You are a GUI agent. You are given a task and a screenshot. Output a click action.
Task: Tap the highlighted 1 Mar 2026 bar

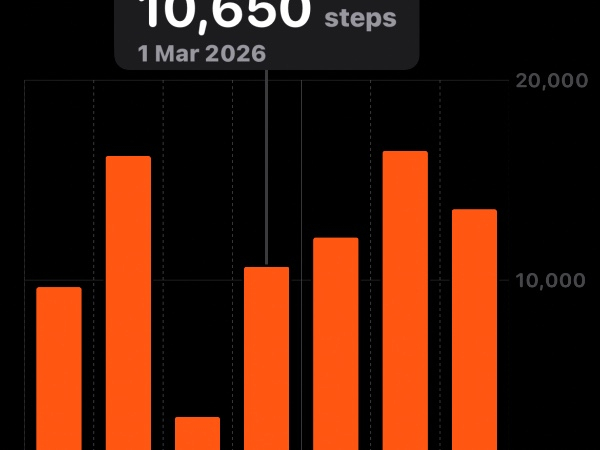click(x=267, y=358)
